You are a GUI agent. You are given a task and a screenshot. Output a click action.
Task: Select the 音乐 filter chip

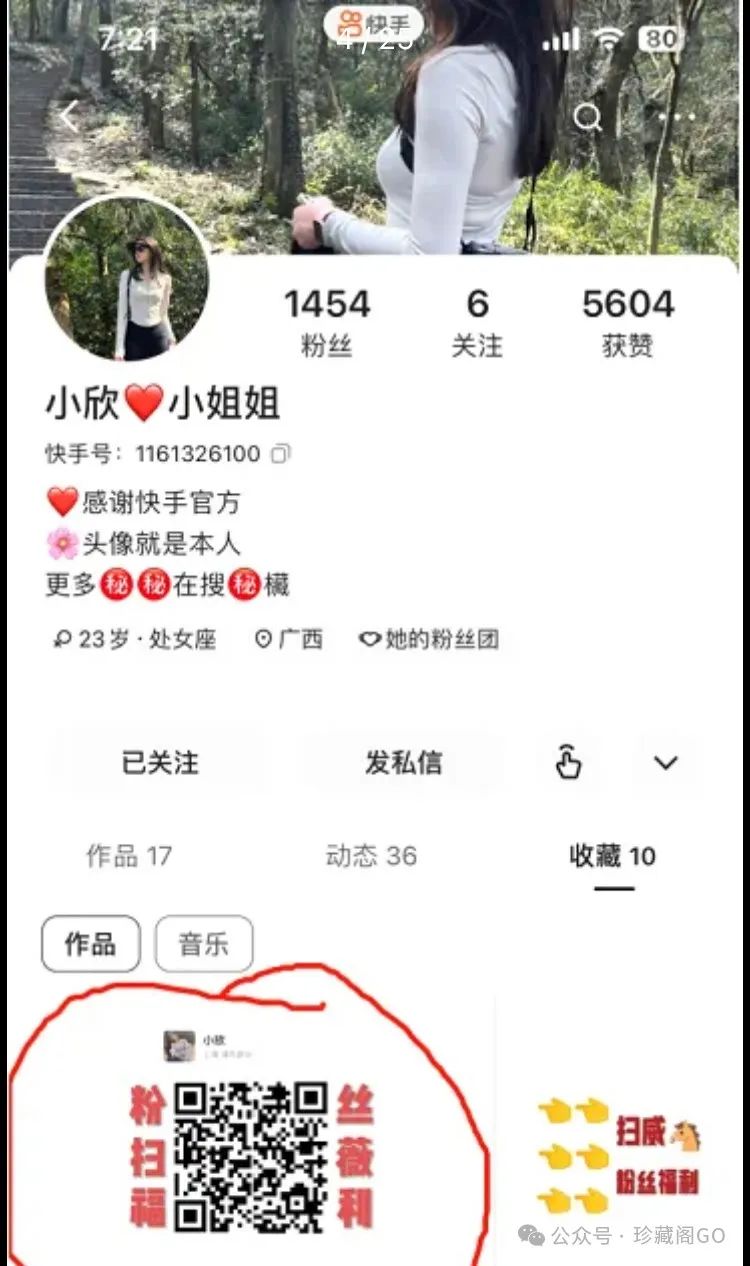point(203,943)
